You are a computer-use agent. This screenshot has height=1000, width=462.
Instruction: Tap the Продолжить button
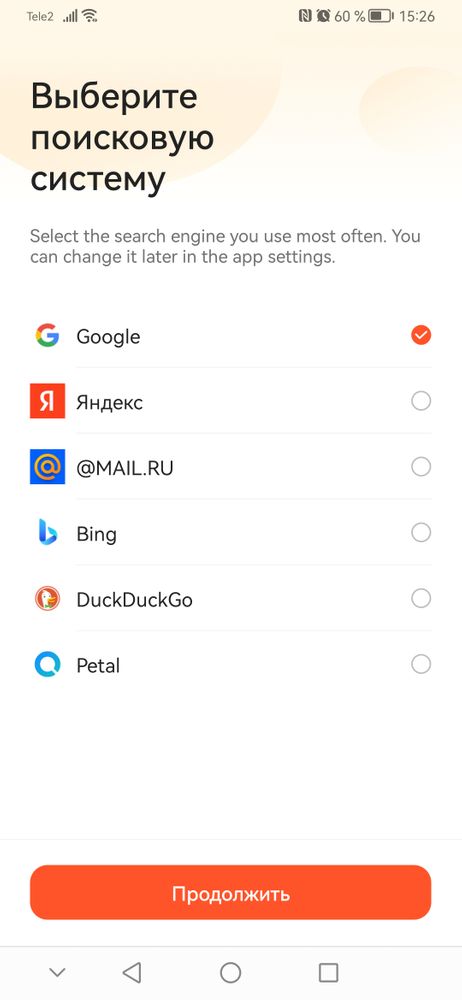(x=231, y=893)
